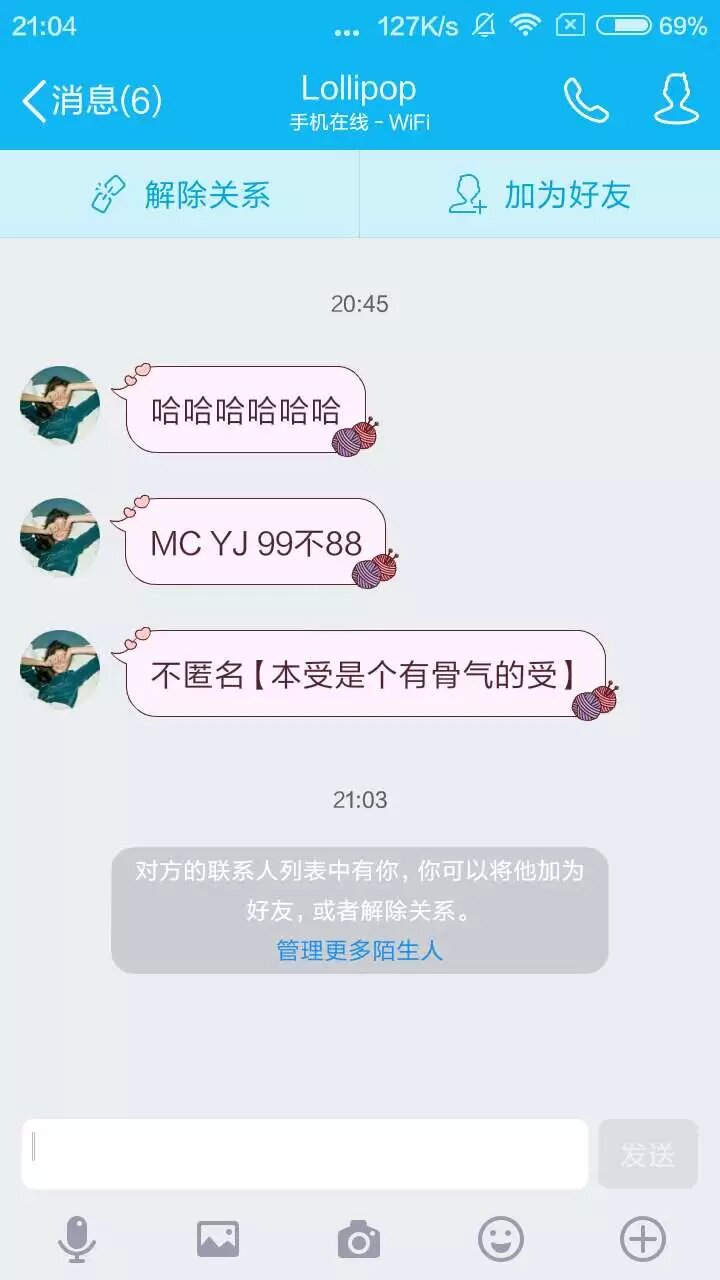
Task: Go back to the 消息 list
Action: click(90, 101)
